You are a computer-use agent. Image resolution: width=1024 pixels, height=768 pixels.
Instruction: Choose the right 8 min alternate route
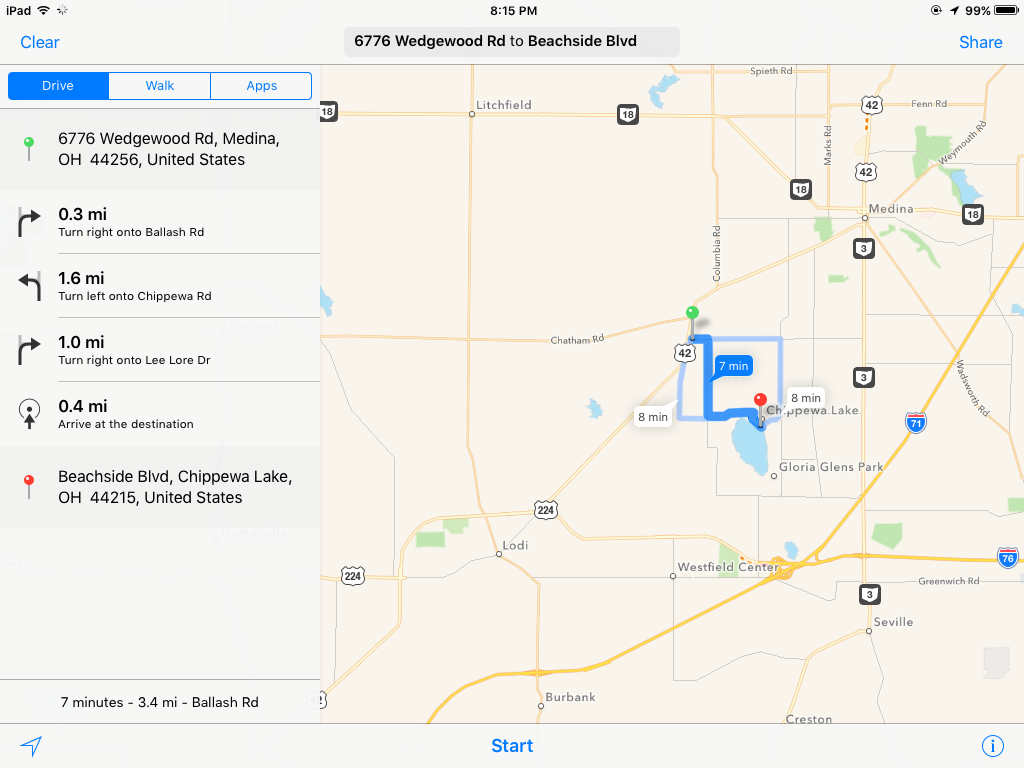805,397
